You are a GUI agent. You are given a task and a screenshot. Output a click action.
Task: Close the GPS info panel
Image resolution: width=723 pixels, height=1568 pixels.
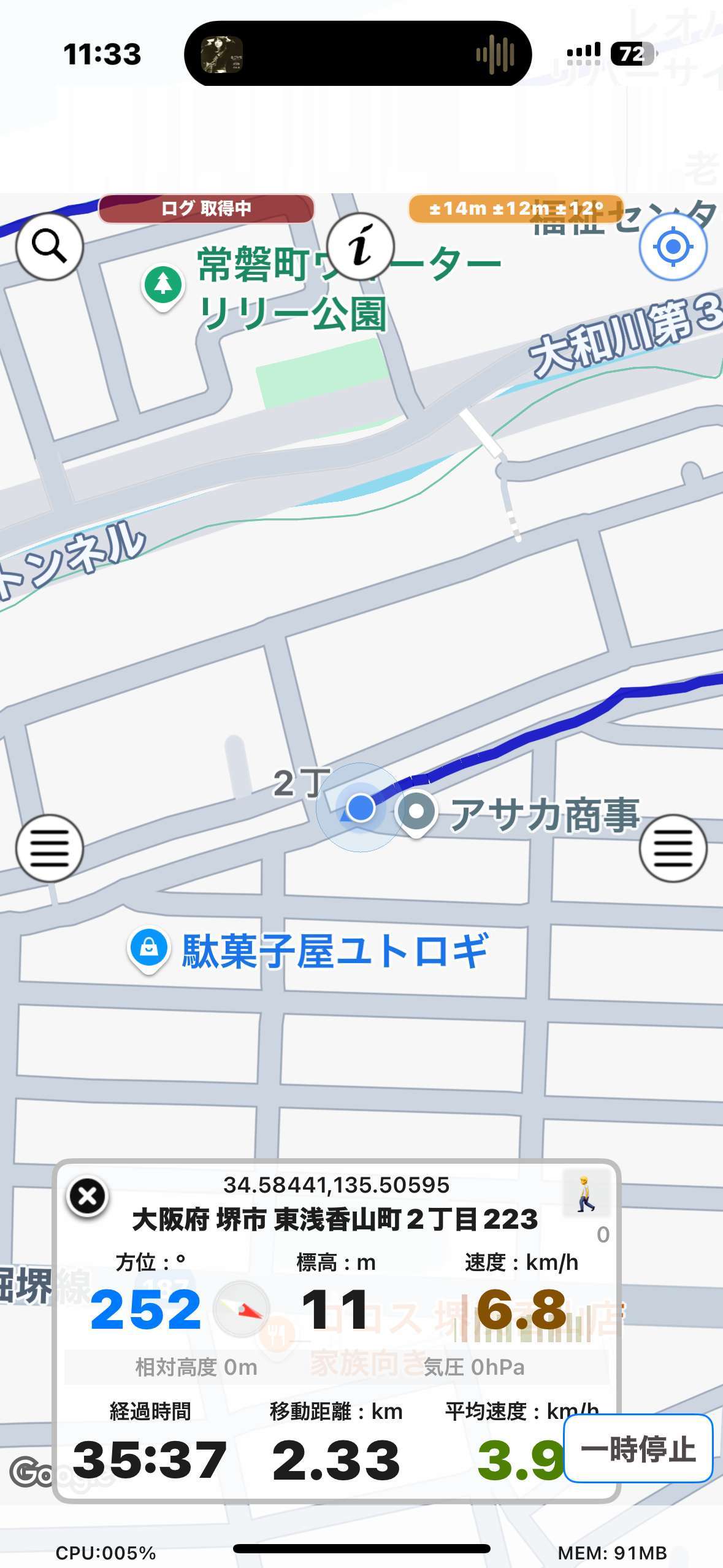click(87, 1196)
